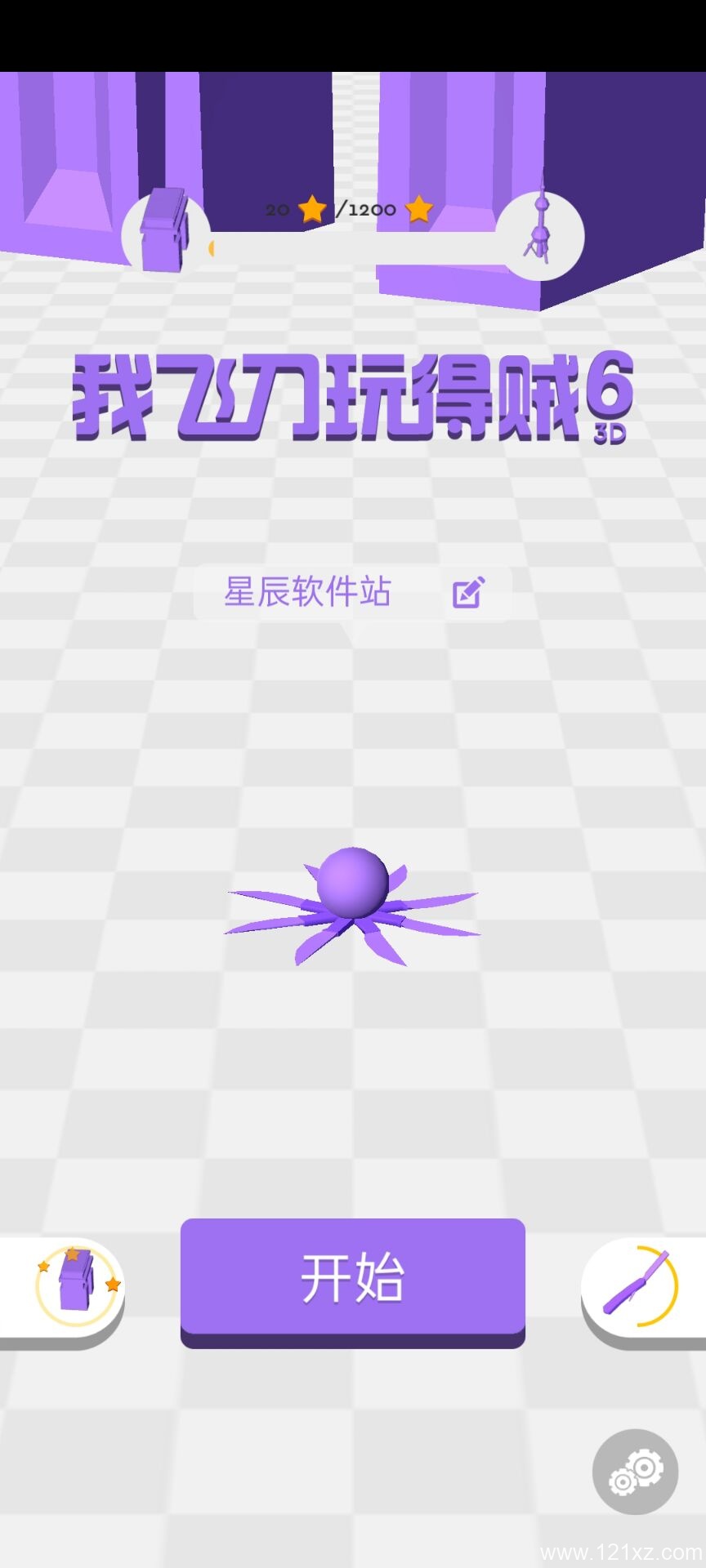This screenshot has height=1568, width=706.
Task: Open the settings gear
Action: point(635,1471)
